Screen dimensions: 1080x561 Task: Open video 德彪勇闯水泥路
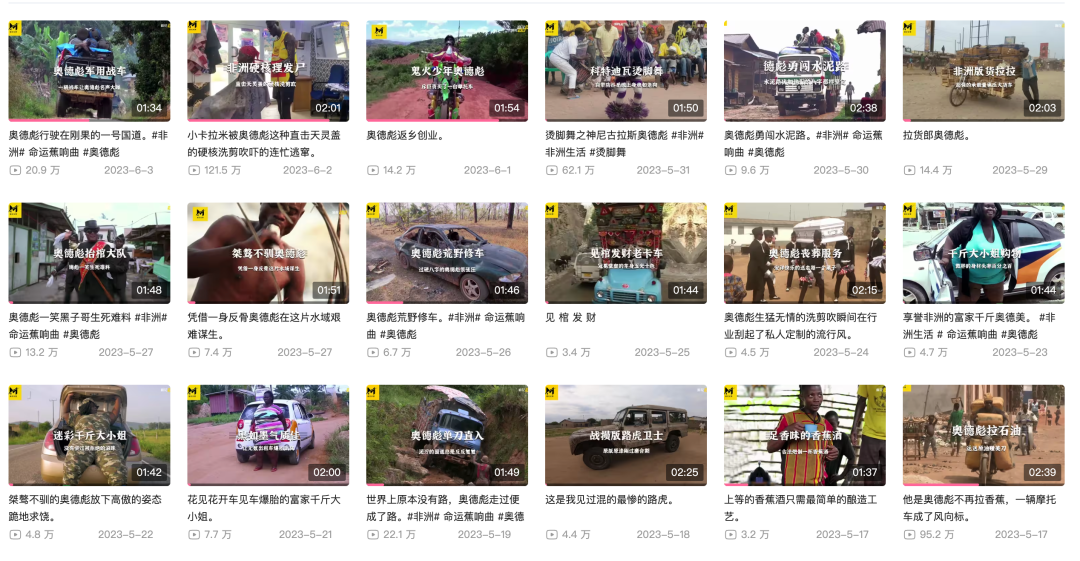[805, 70]
